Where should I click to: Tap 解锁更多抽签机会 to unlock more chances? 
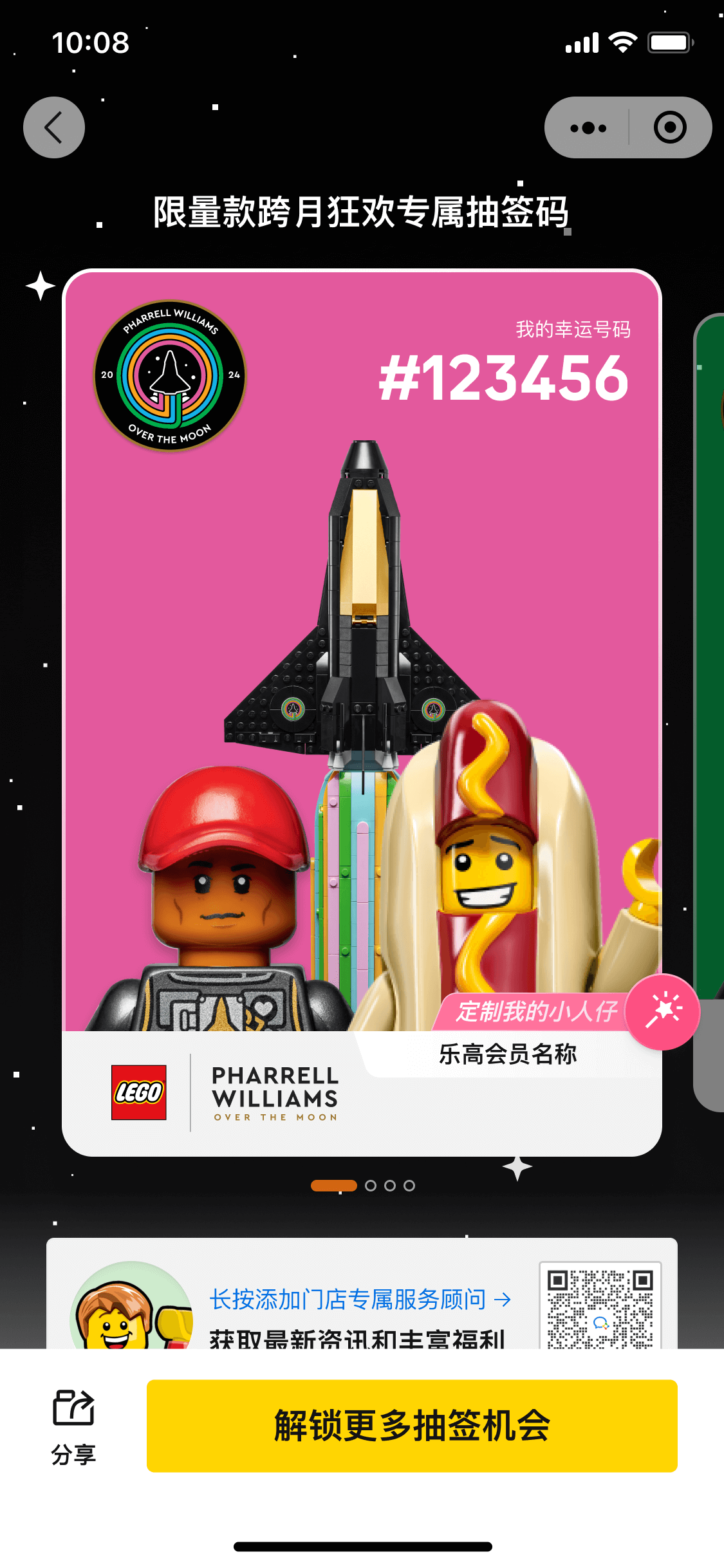[412, 1425]
